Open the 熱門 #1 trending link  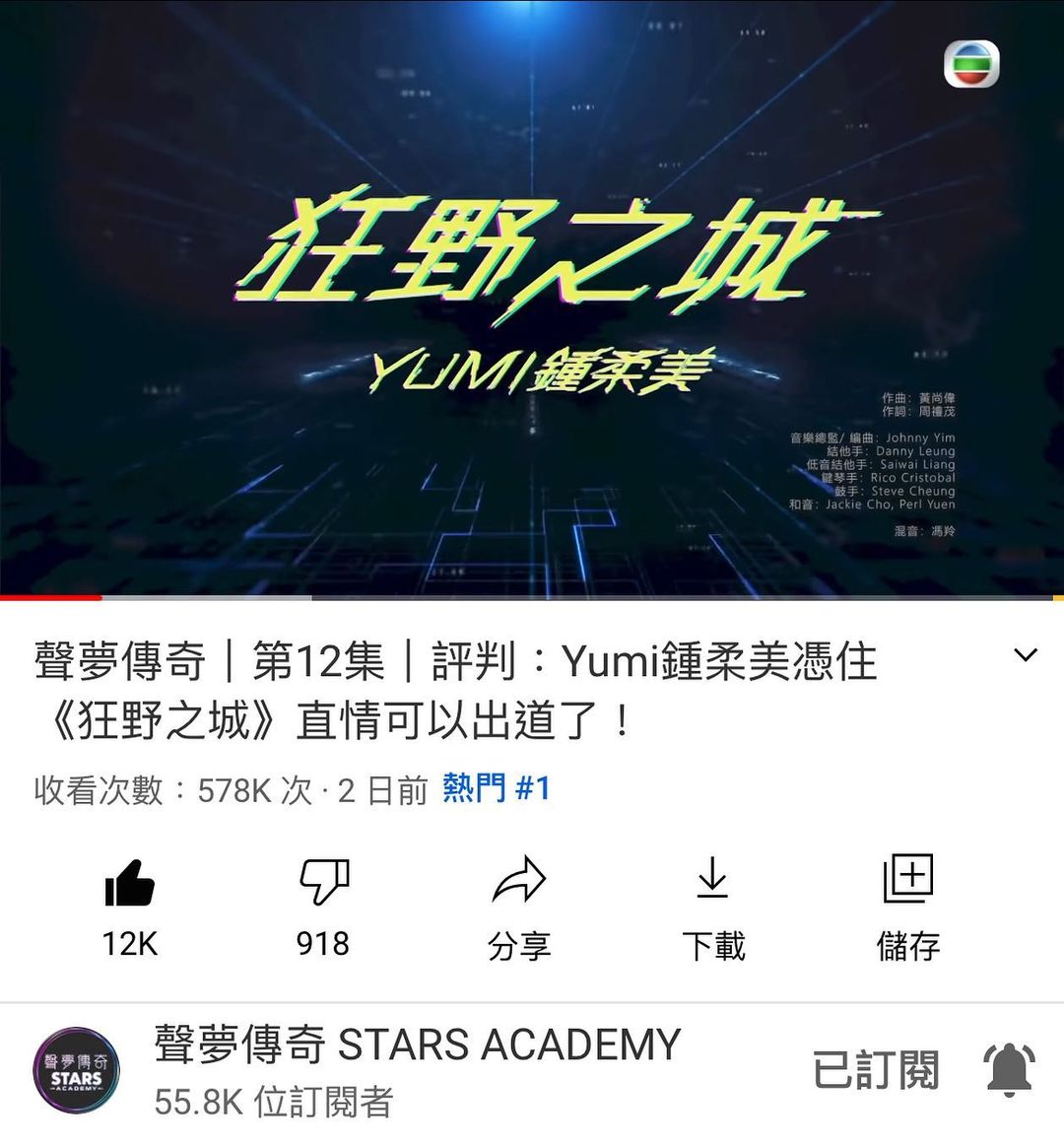coord(496,789)
